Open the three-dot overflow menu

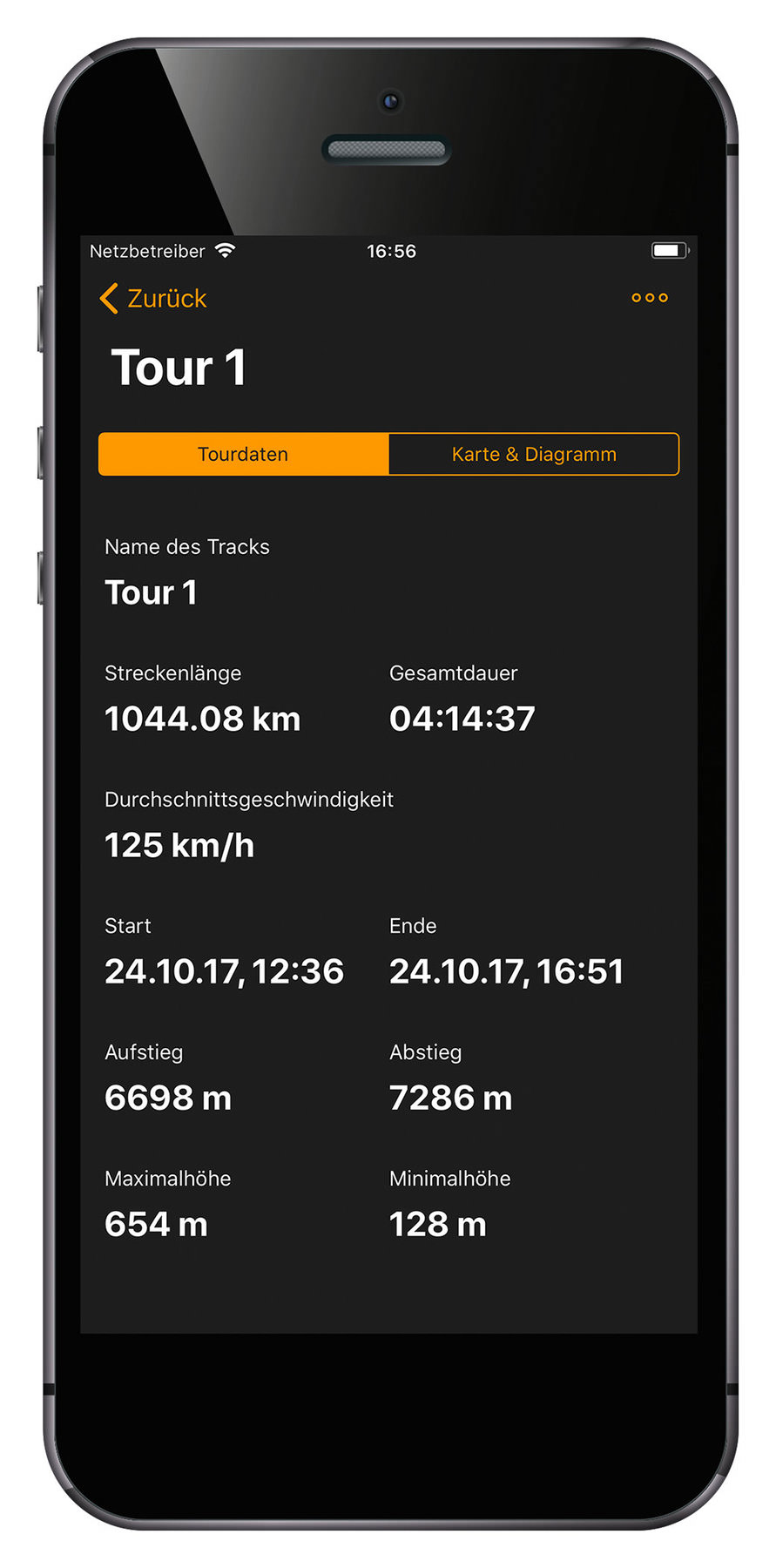(650, 298)
